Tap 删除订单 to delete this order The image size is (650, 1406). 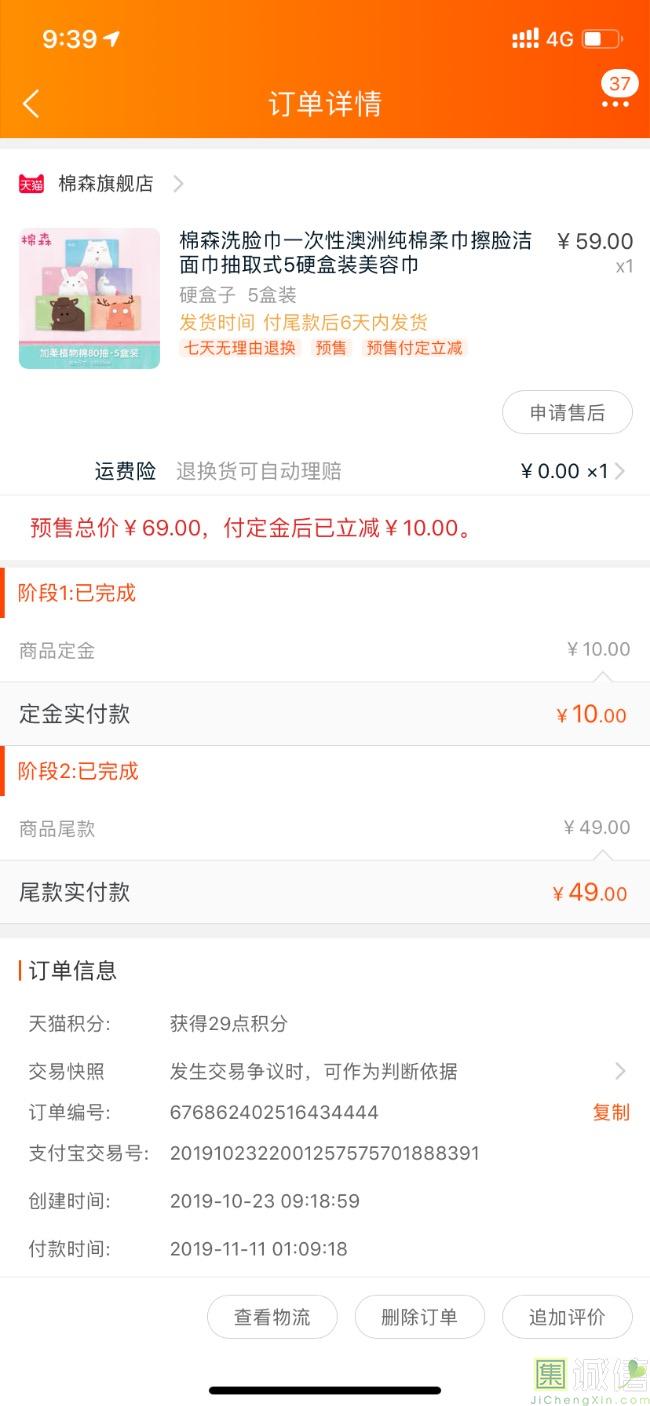pyautogui.click(x=419, y=1317)
